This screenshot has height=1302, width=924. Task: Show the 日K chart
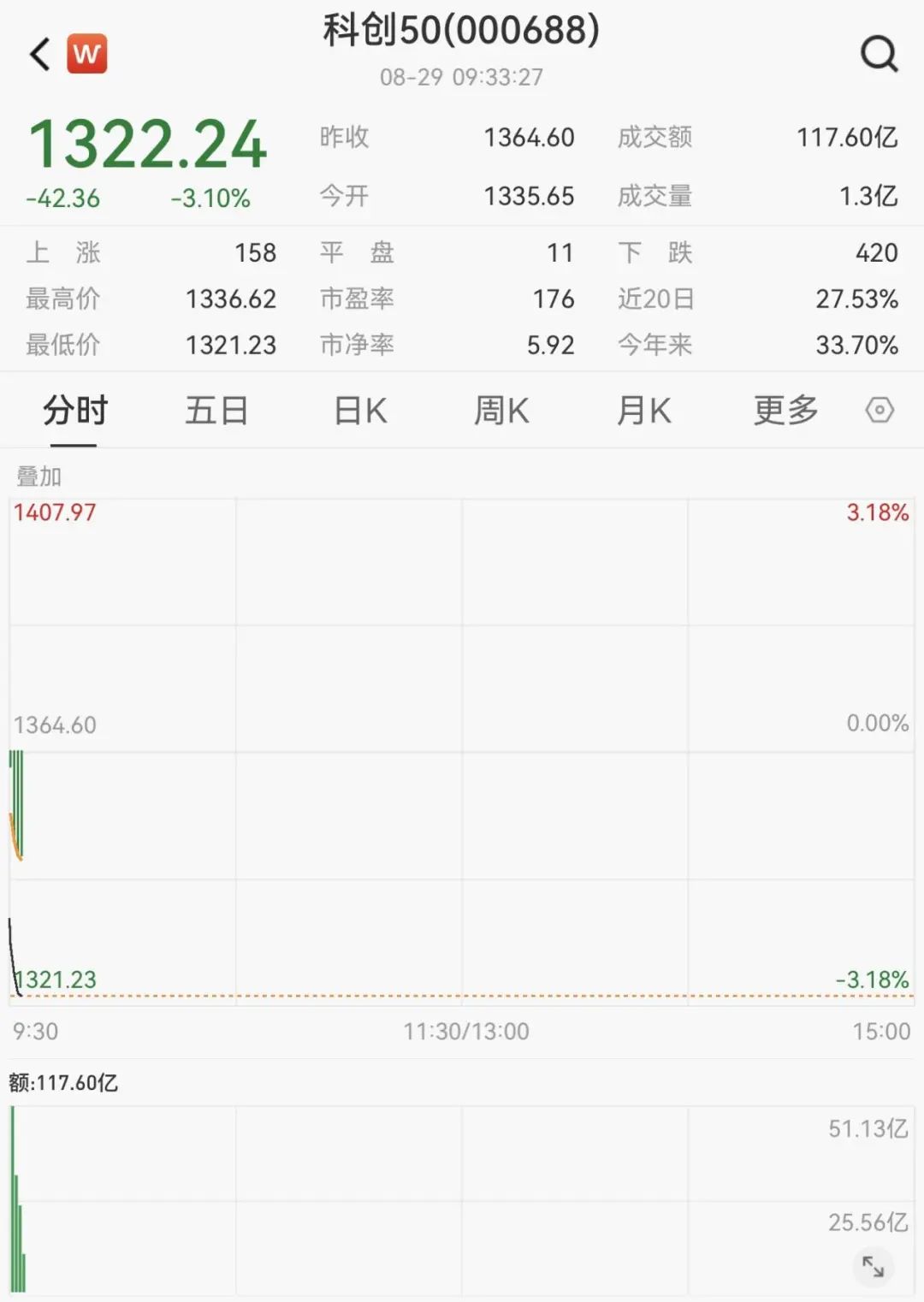360,411
